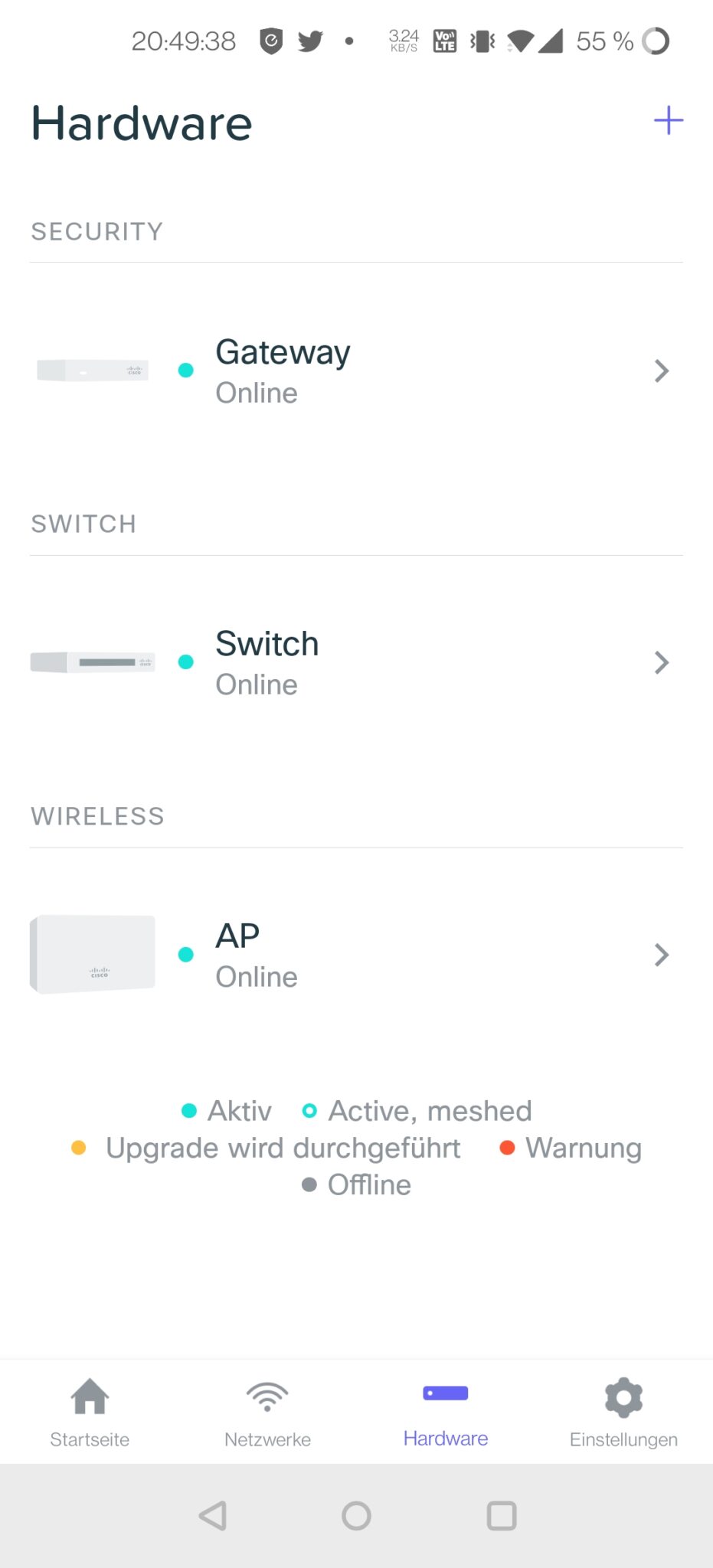The height and width of the screenshot is (1568, 713).
Task: Tap the green status dot beside AP
Action: [185, 954]
